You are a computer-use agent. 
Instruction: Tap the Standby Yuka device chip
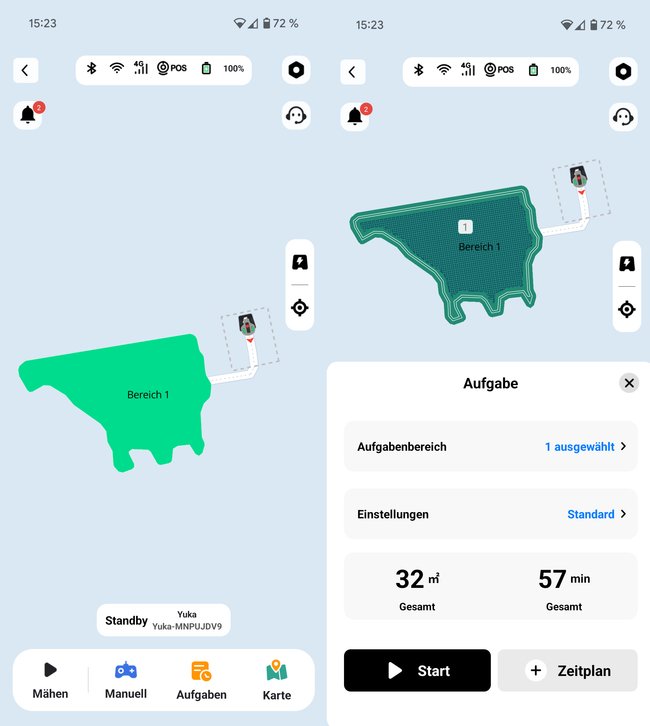[x=163, y=620]
